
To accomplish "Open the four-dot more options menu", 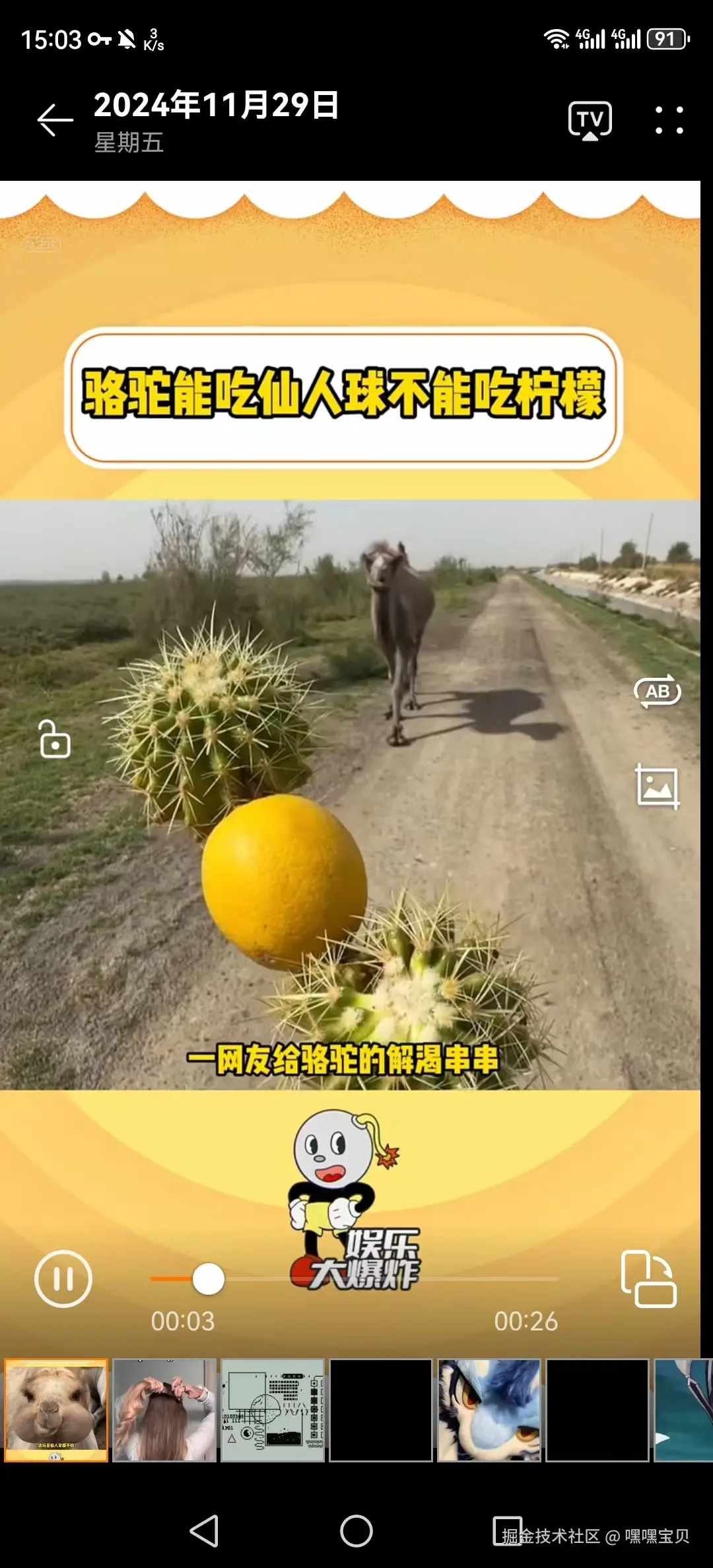I will 669,120.
